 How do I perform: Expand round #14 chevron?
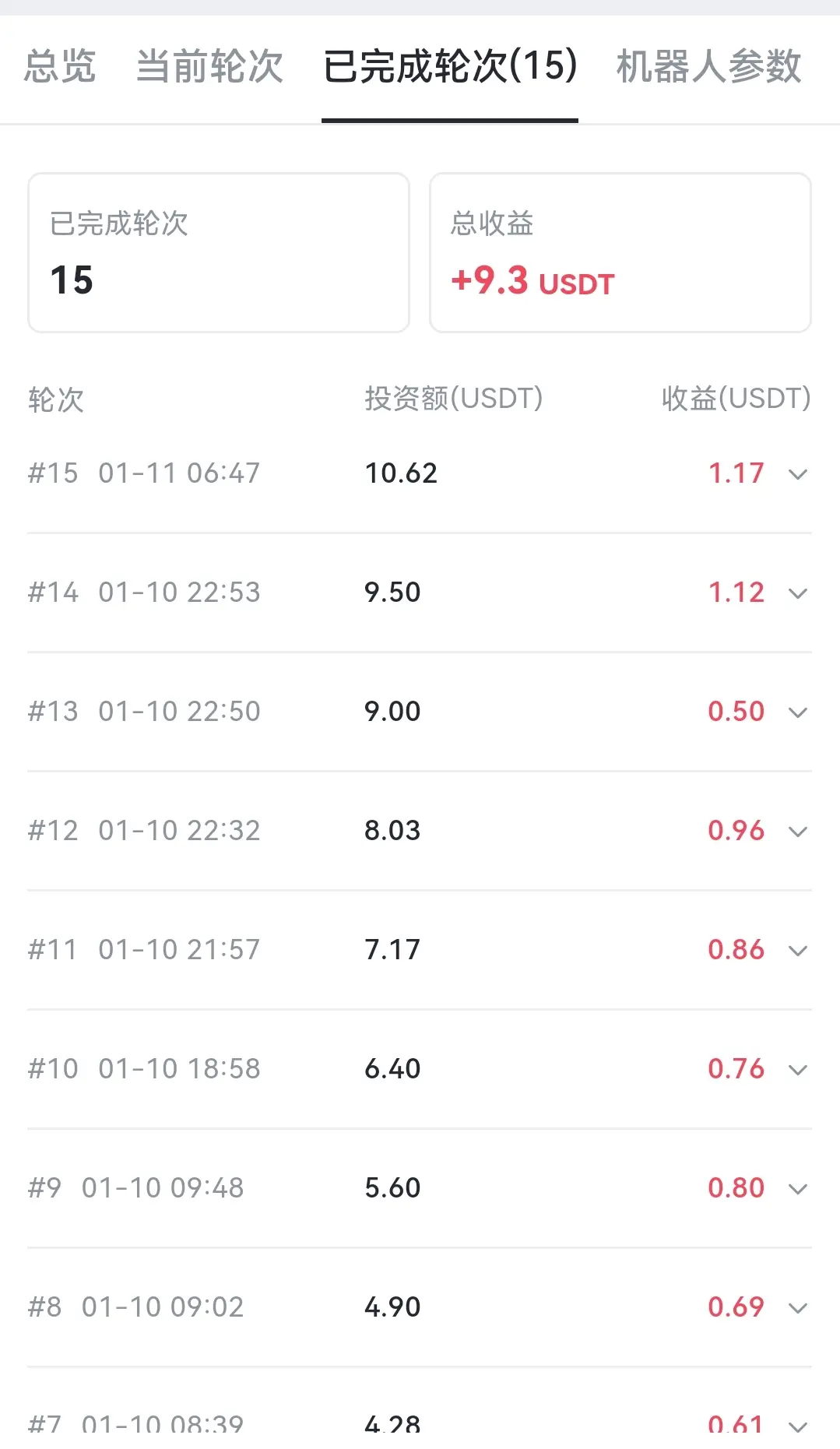pos(797,593)
